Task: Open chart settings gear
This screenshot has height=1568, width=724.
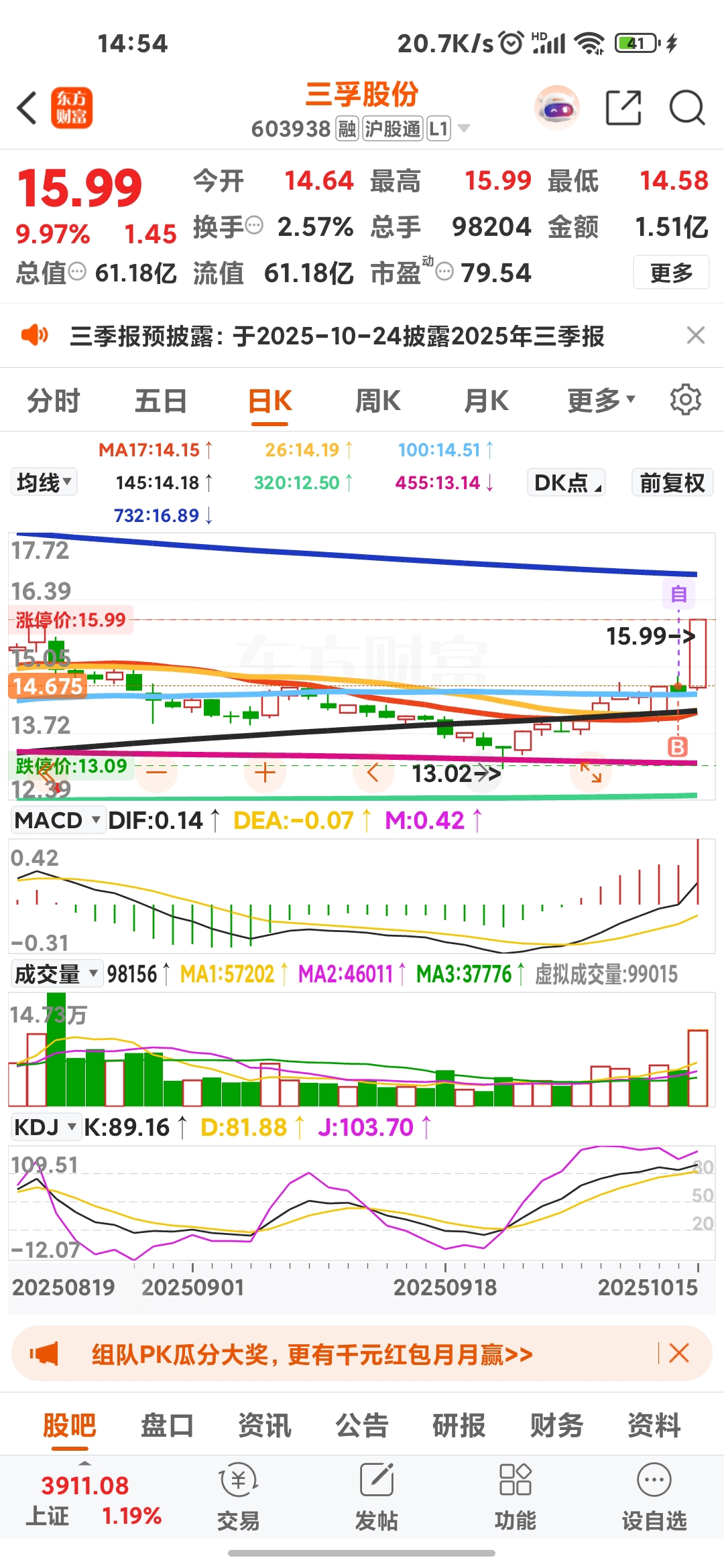Action: tap(686, 400)
